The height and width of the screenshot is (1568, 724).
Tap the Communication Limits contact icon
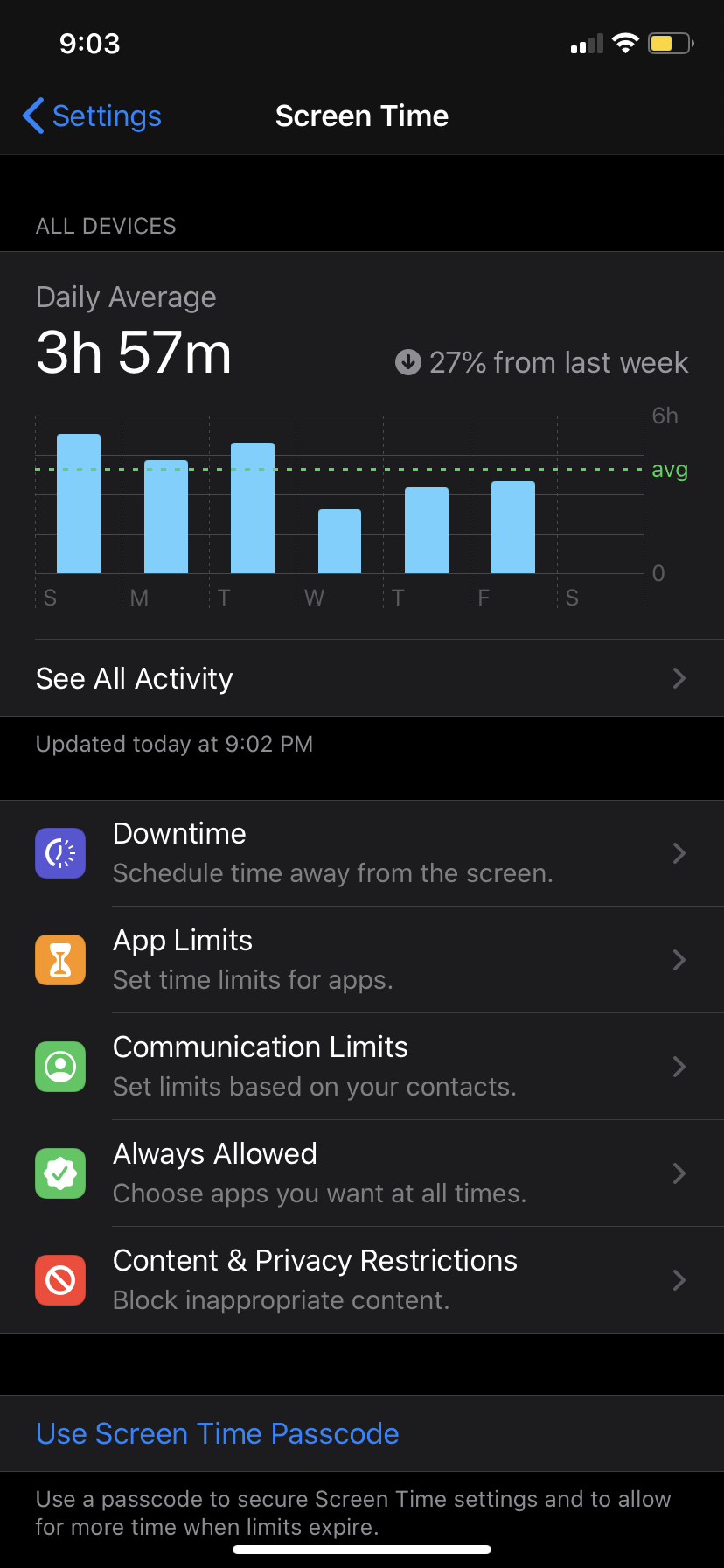(x=59, y=1066)
